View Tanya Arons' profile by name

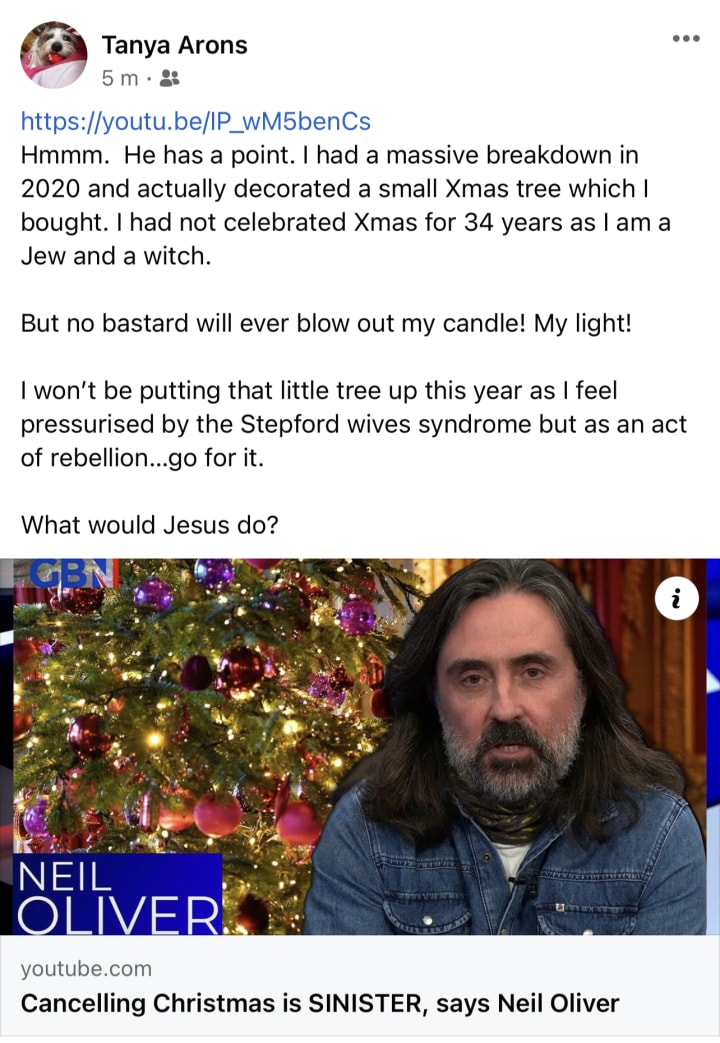click(x=174, y=45)
